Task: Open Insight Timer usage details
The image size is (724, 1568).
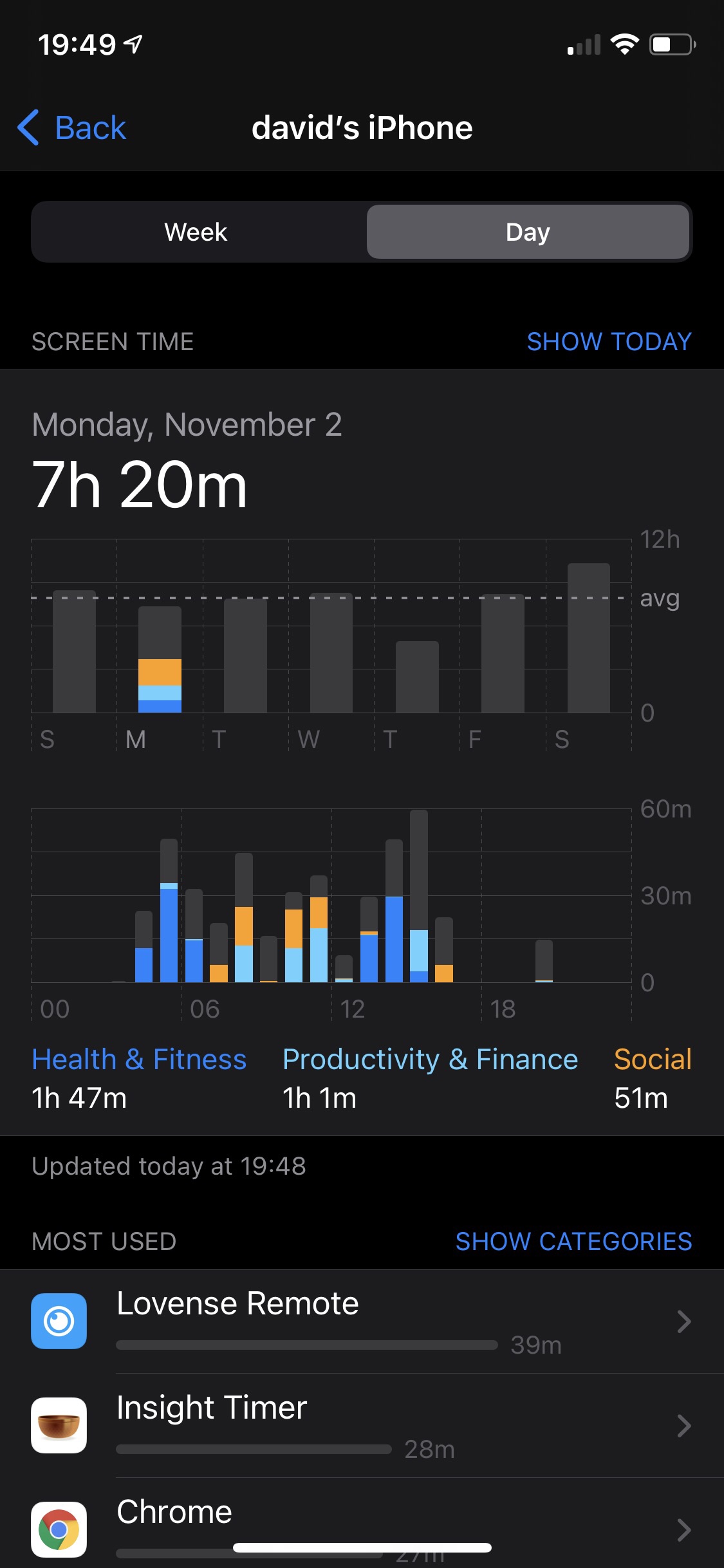Action: 362,1426
